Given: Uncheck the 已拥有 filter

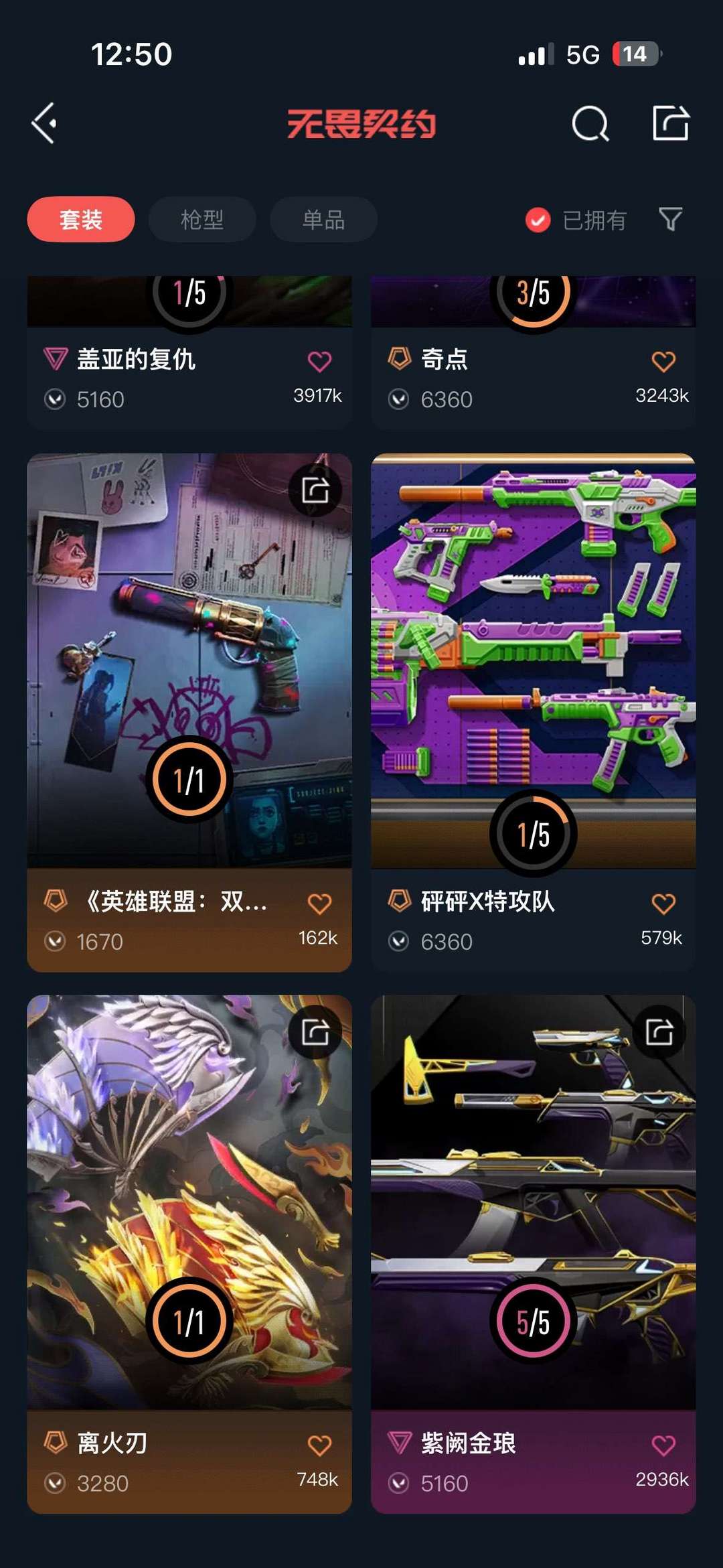Looking at the screenshot, I should click(536, 220).
